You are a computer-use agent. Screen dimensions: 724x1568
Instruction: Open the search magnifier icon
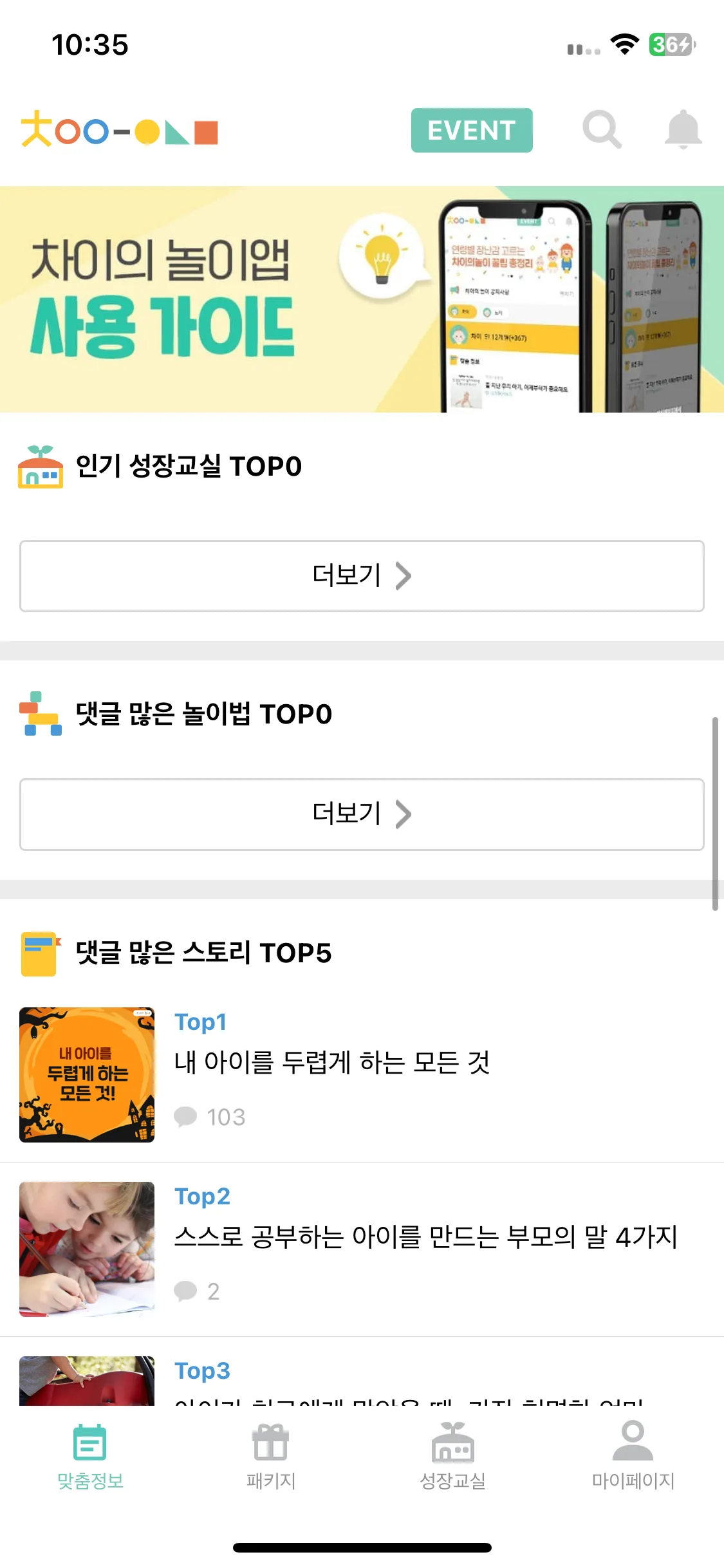coord(602,129)
